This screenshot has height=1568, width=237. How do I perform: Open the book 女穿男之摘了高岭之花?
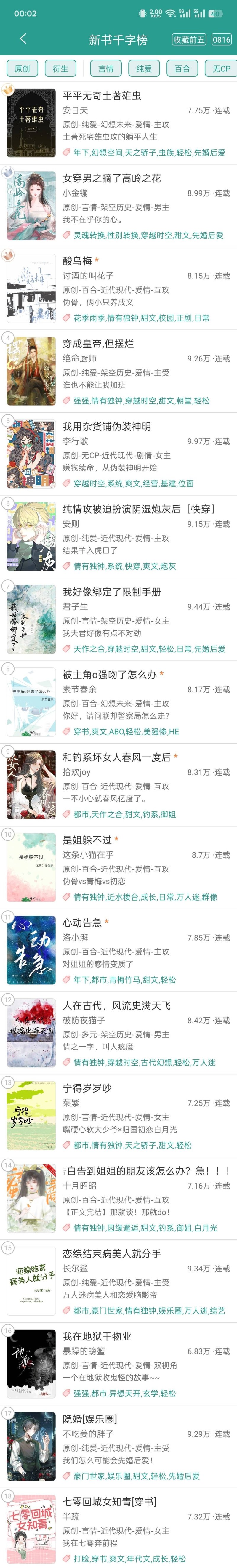coord(111,178)
